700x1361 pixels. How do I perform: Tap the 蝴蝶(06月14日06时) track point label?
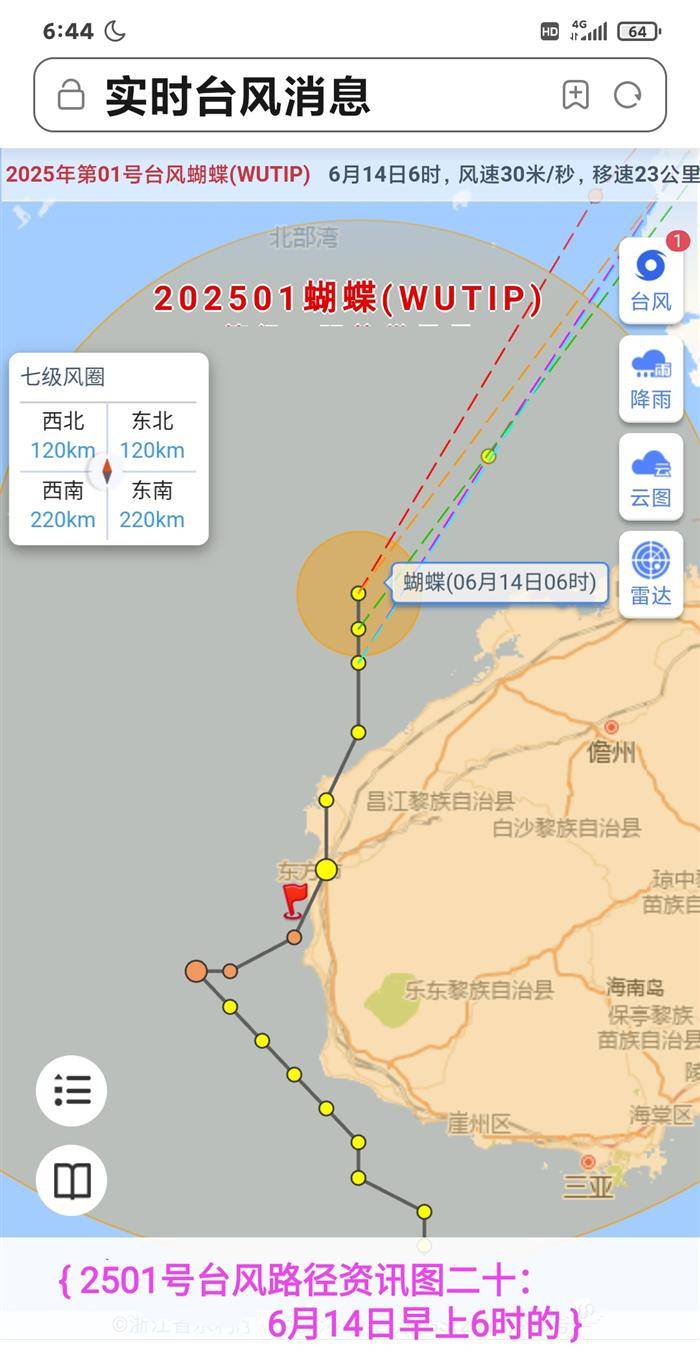tap(499, 582)
